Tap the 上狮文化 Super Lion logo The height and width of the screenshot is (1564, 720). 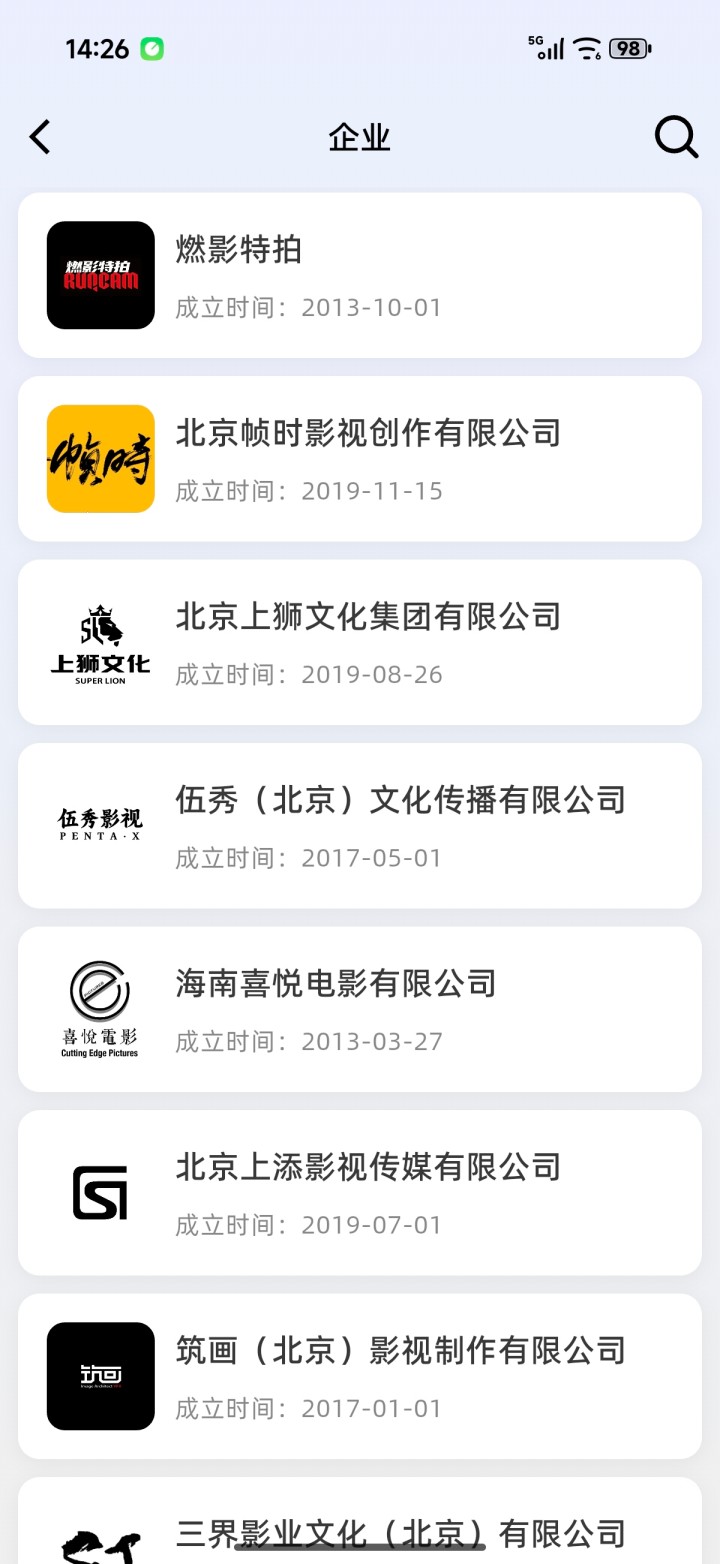[x=100, y=641]
